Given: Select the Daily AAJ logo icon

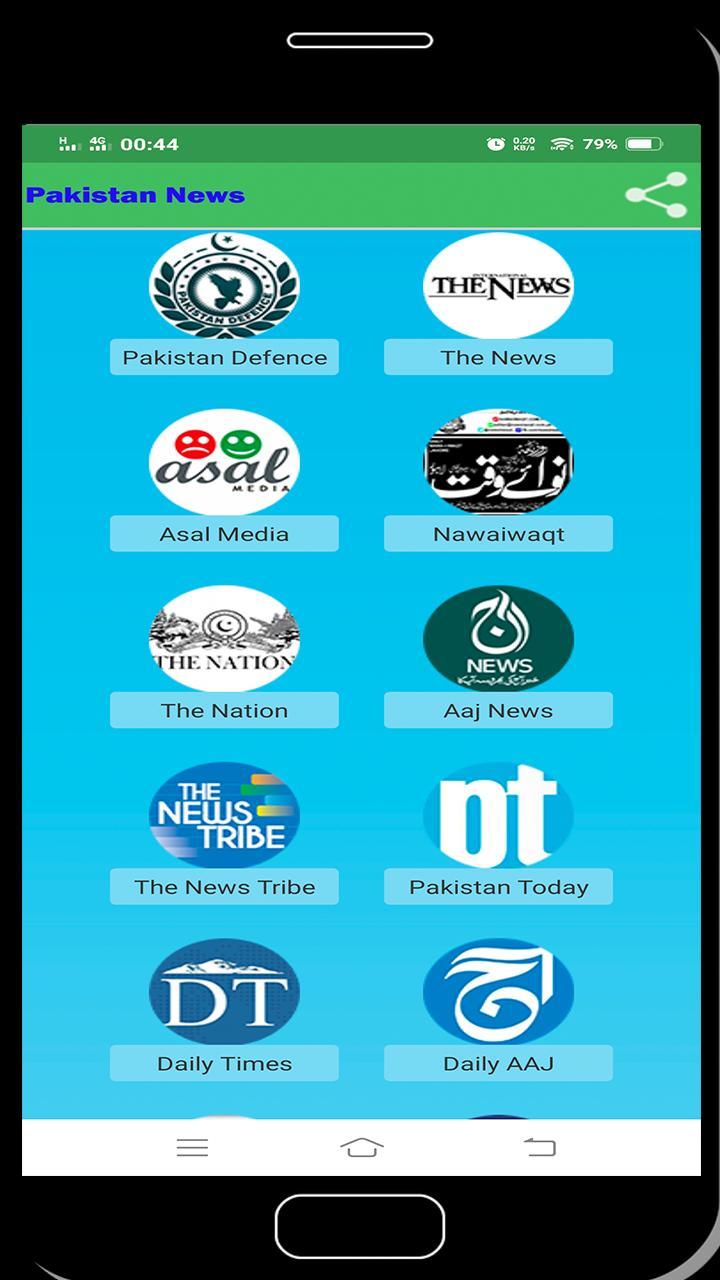Looking at the screenshot, I should pos(498,992).
